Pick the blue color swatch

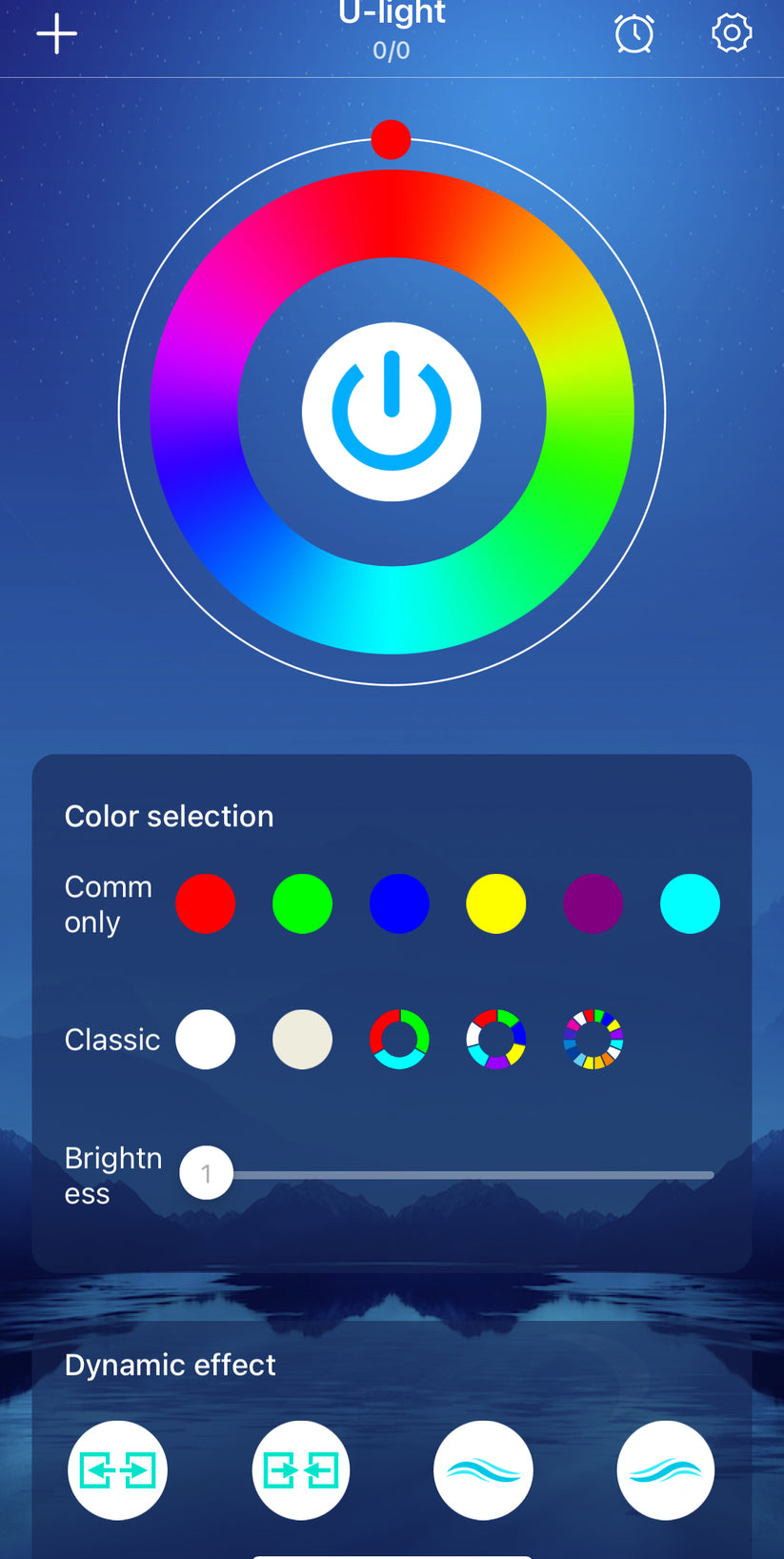[x=399, y=903]
